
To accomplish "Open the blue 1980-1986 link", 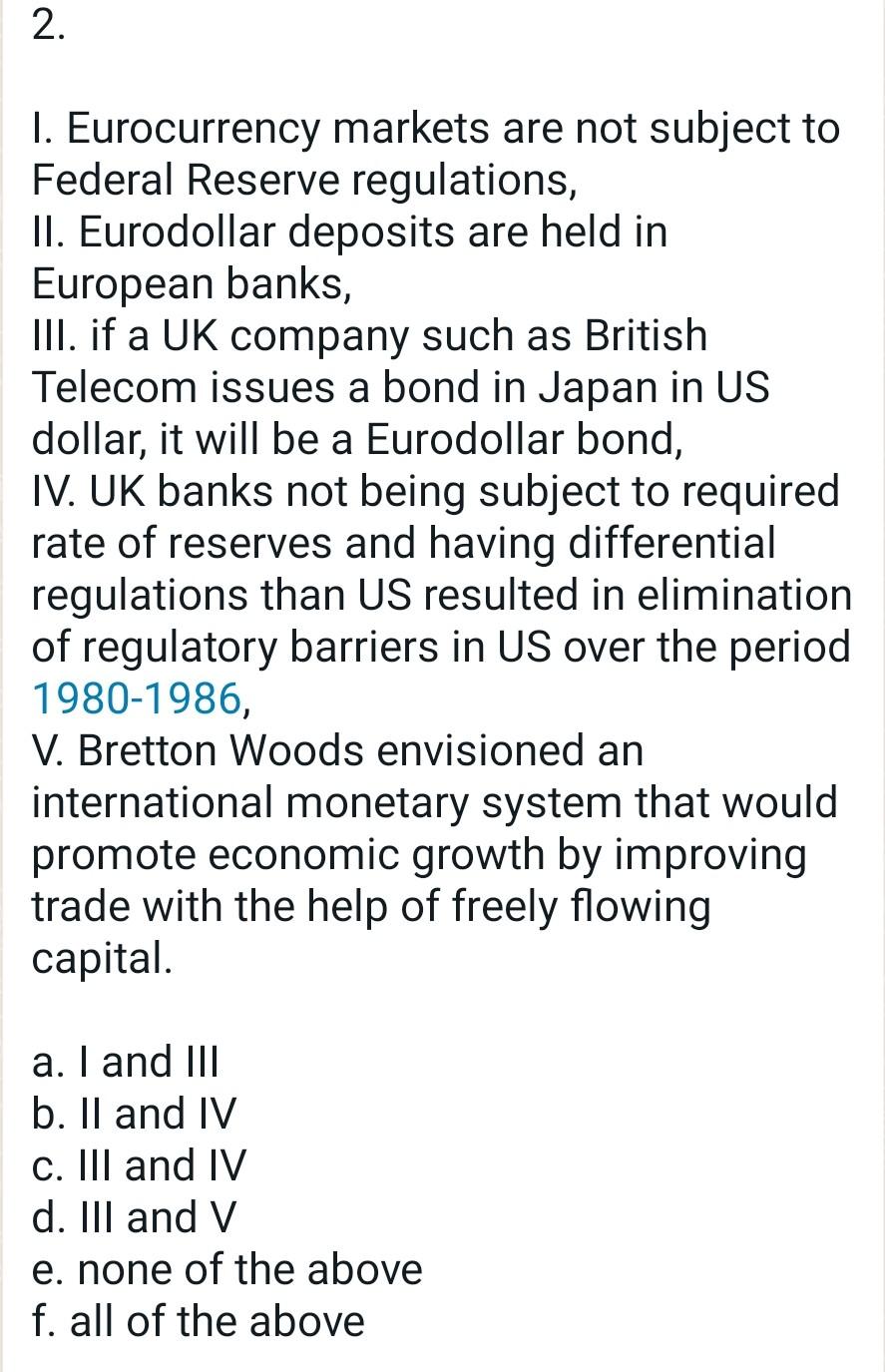I will 137,699.
